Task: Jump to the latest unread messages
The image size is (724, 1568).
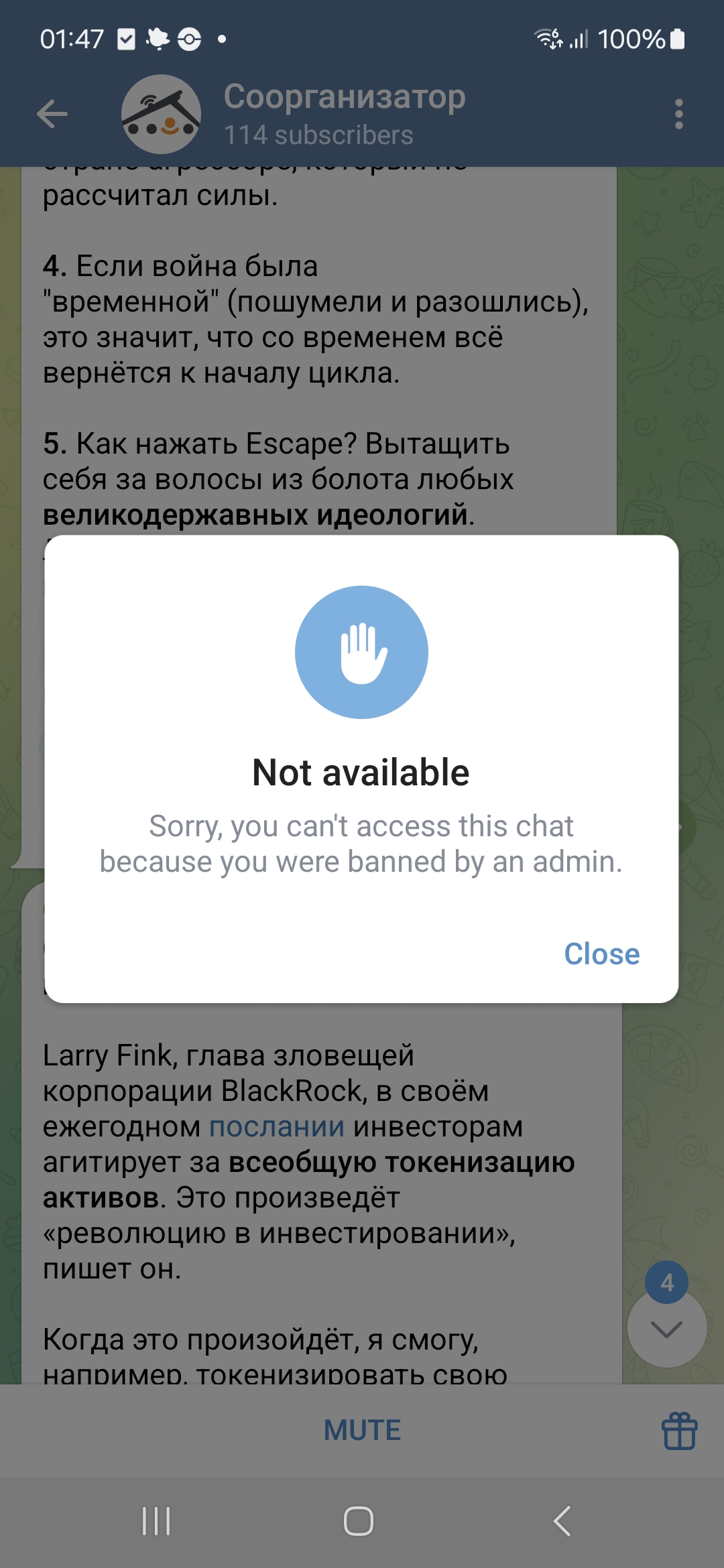Action: (667, 1329)
